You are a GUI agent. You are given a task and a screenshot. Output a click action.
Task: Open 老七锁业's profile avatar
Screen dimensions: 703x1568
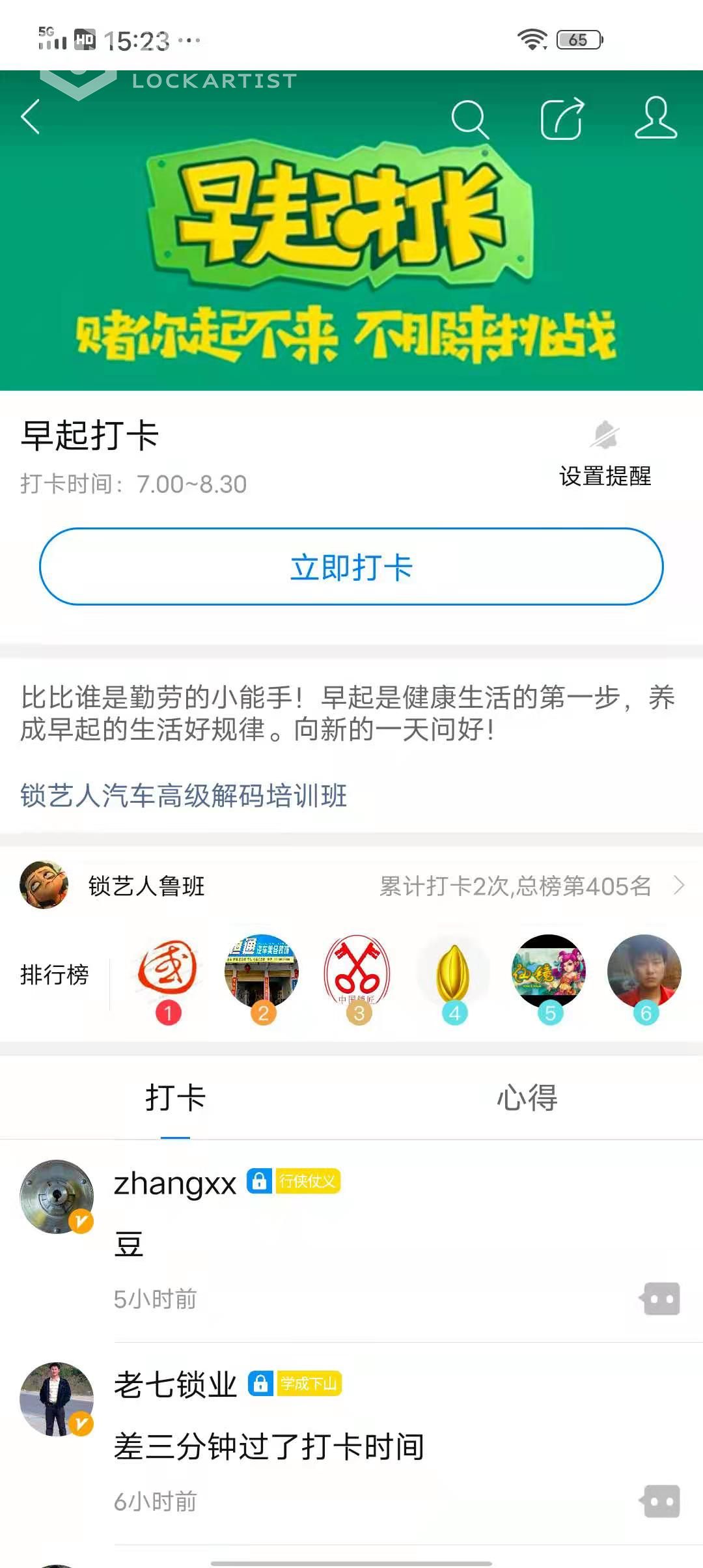57,1399
